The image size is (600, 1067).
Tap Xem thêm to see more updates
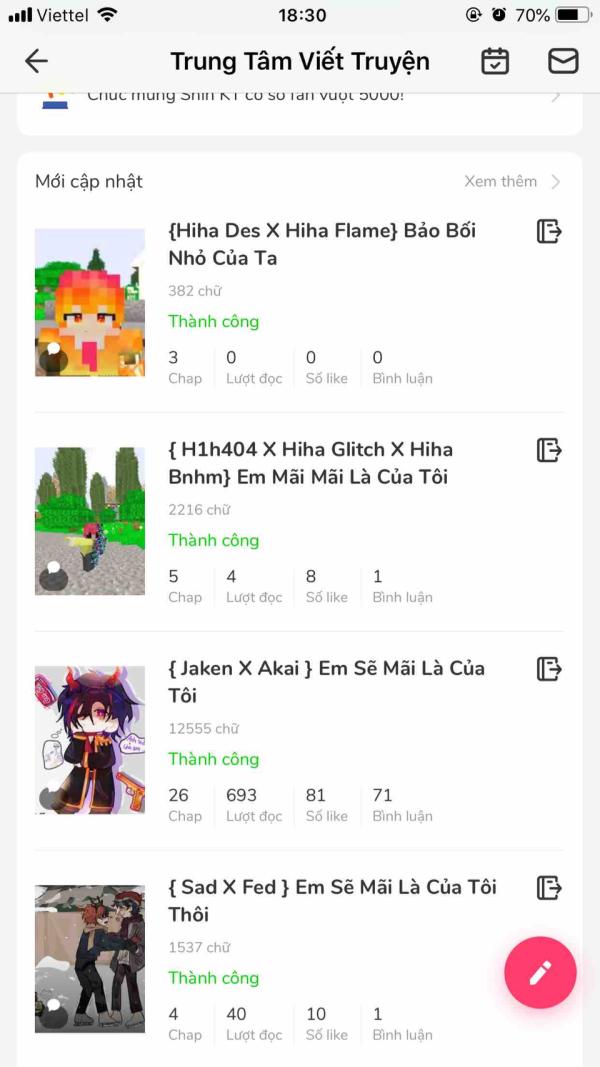512,181
